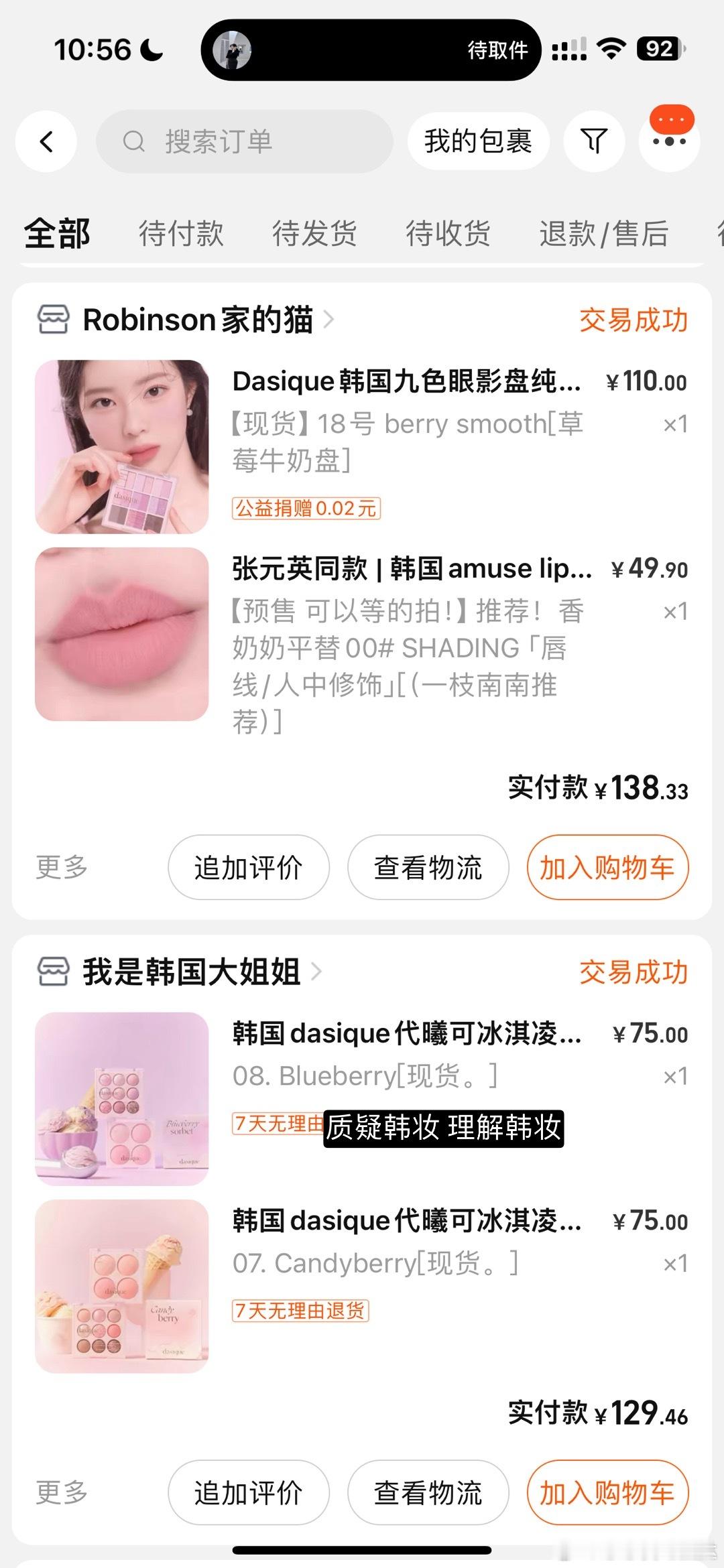Switch to the 待收货 tab
The height and width of the screenshot is (1568, 724).
click(448, 234)
